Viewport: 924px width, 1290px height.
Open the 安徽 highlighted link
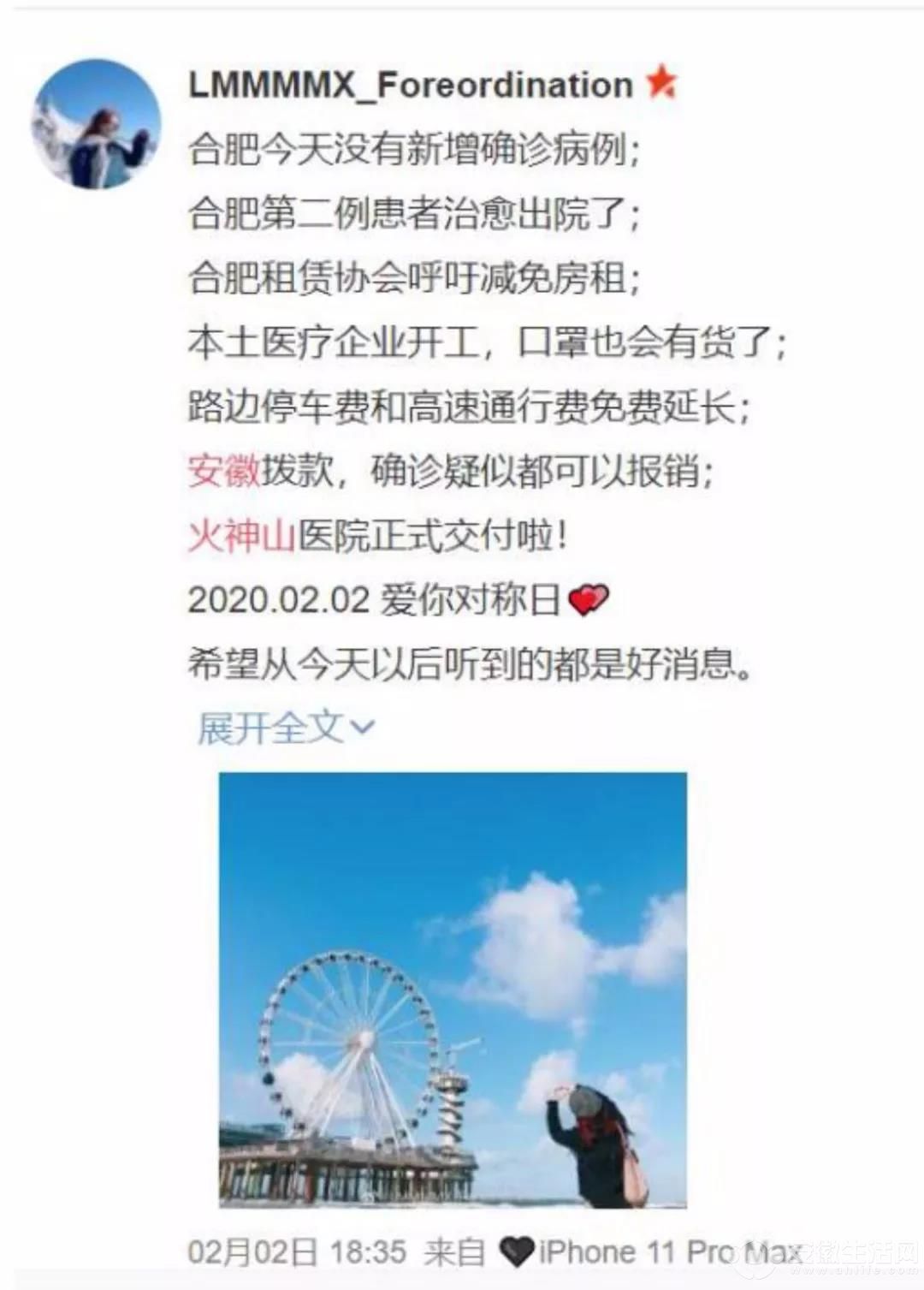pyautogui.click(x=223, y=472)
